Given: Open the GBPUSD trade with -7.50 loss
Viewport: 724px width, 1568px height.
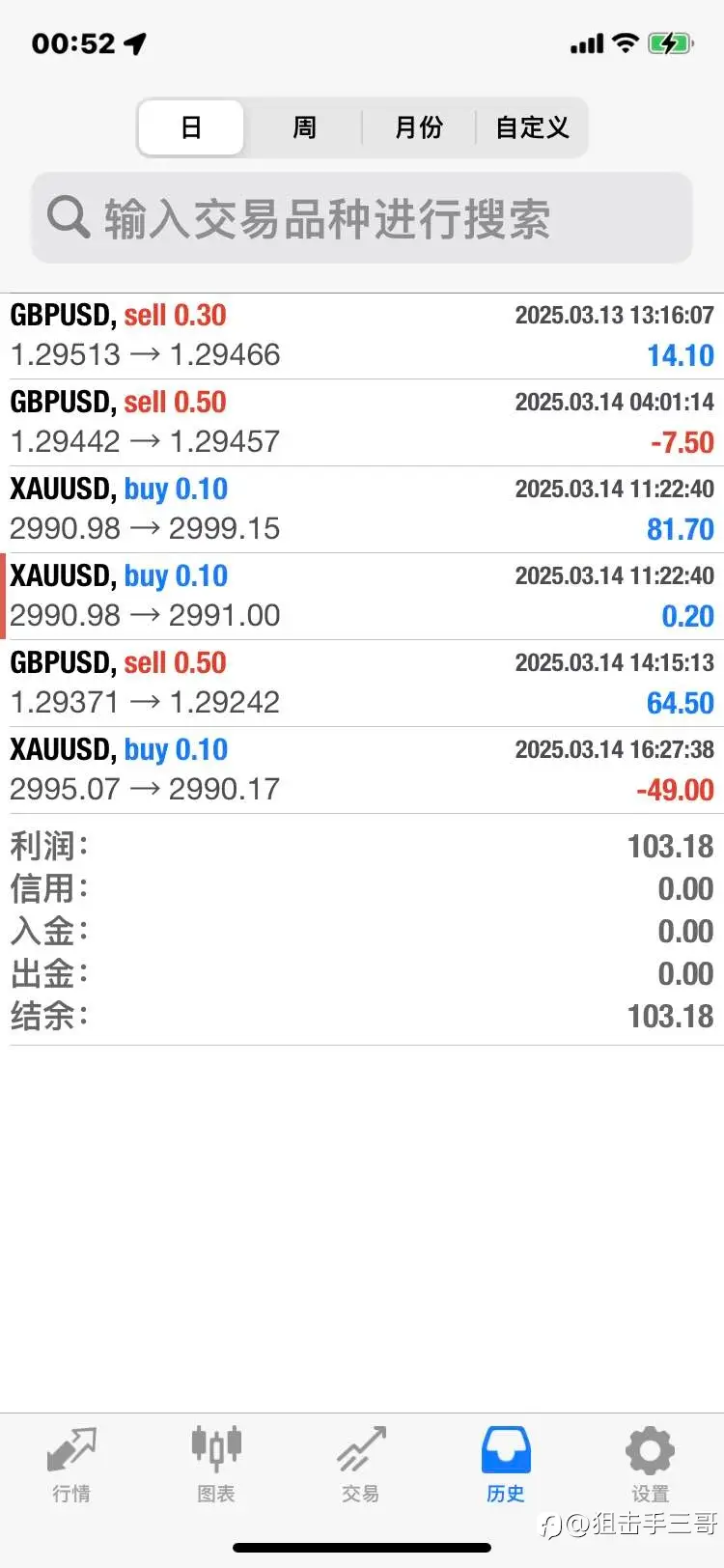Looking at the screenshot, I should click(362, 423).
